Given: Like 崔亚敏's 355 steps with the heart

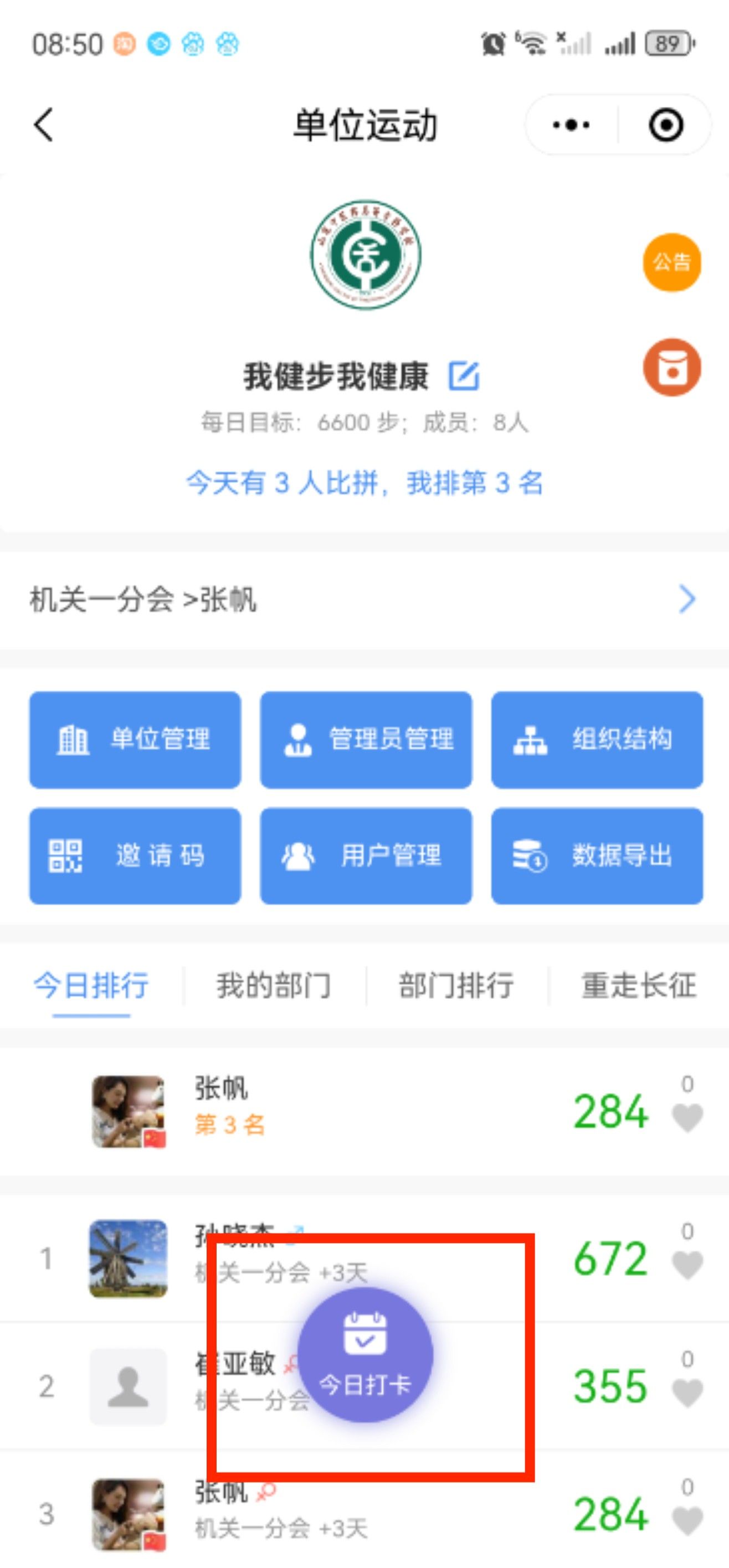Looking at the screenshot, I should [x=687, y=1392].
